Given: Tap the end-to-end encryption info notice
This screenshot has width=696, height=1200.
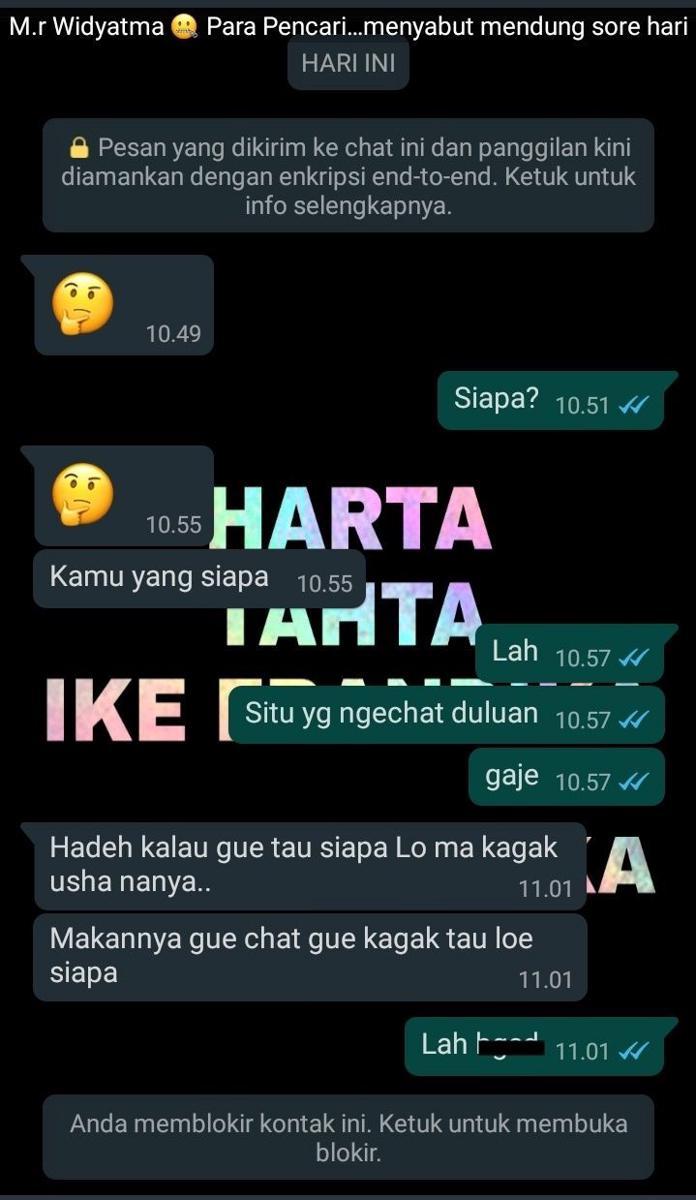Looking at the screenshot, I should point(347,177).
